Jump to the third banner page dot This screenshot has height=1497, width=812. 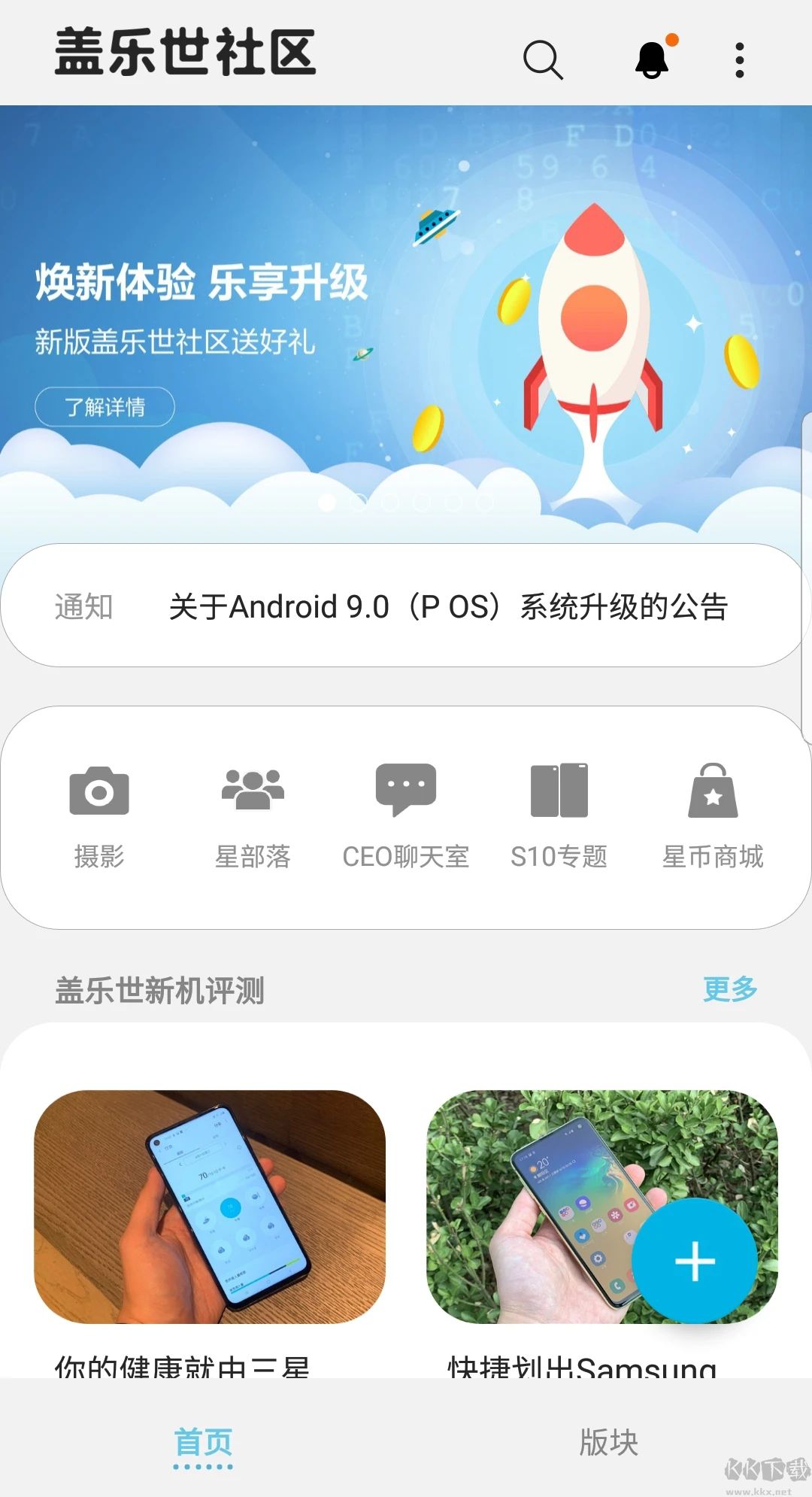(x=390, y=503)
